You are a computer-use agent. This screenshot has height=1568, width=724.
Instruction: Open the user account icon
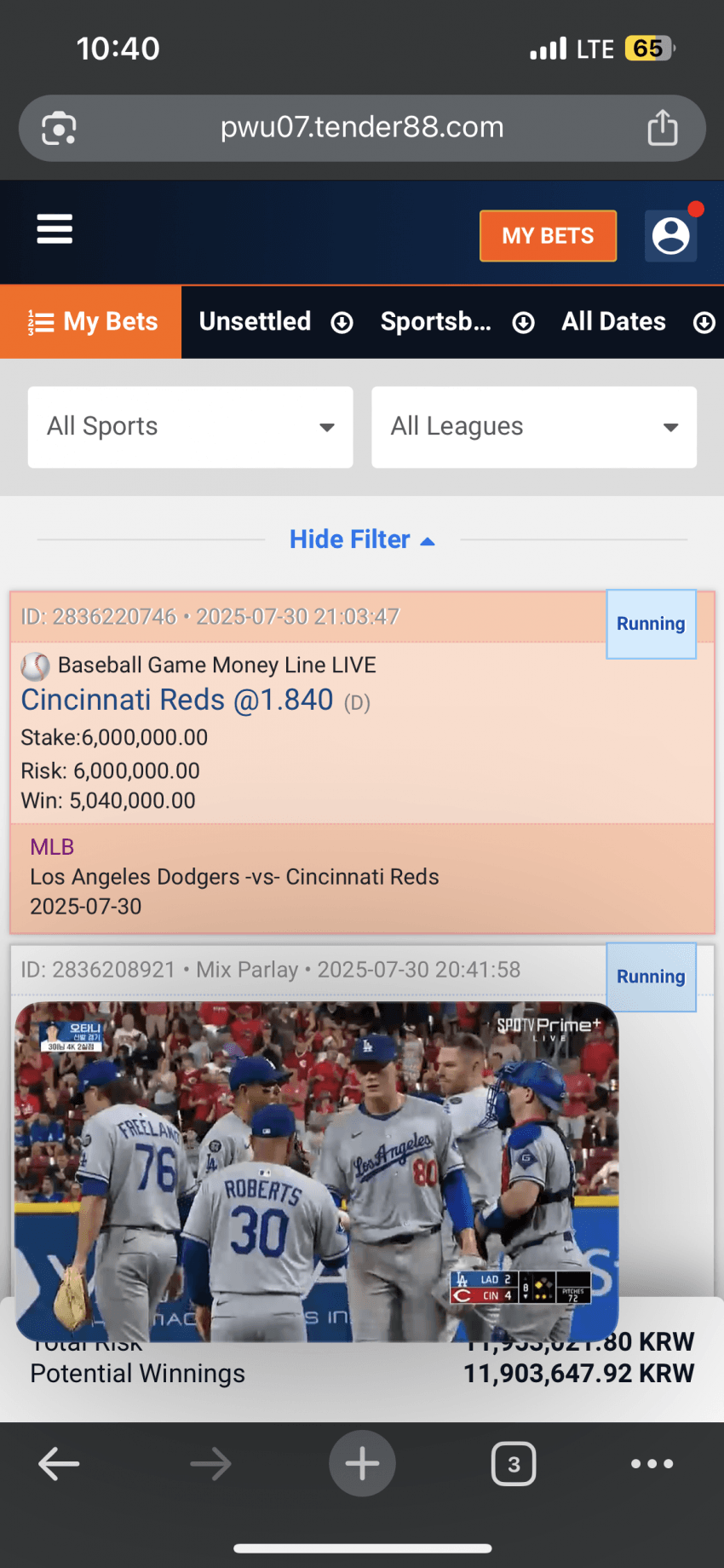click(x=670, y=236)
